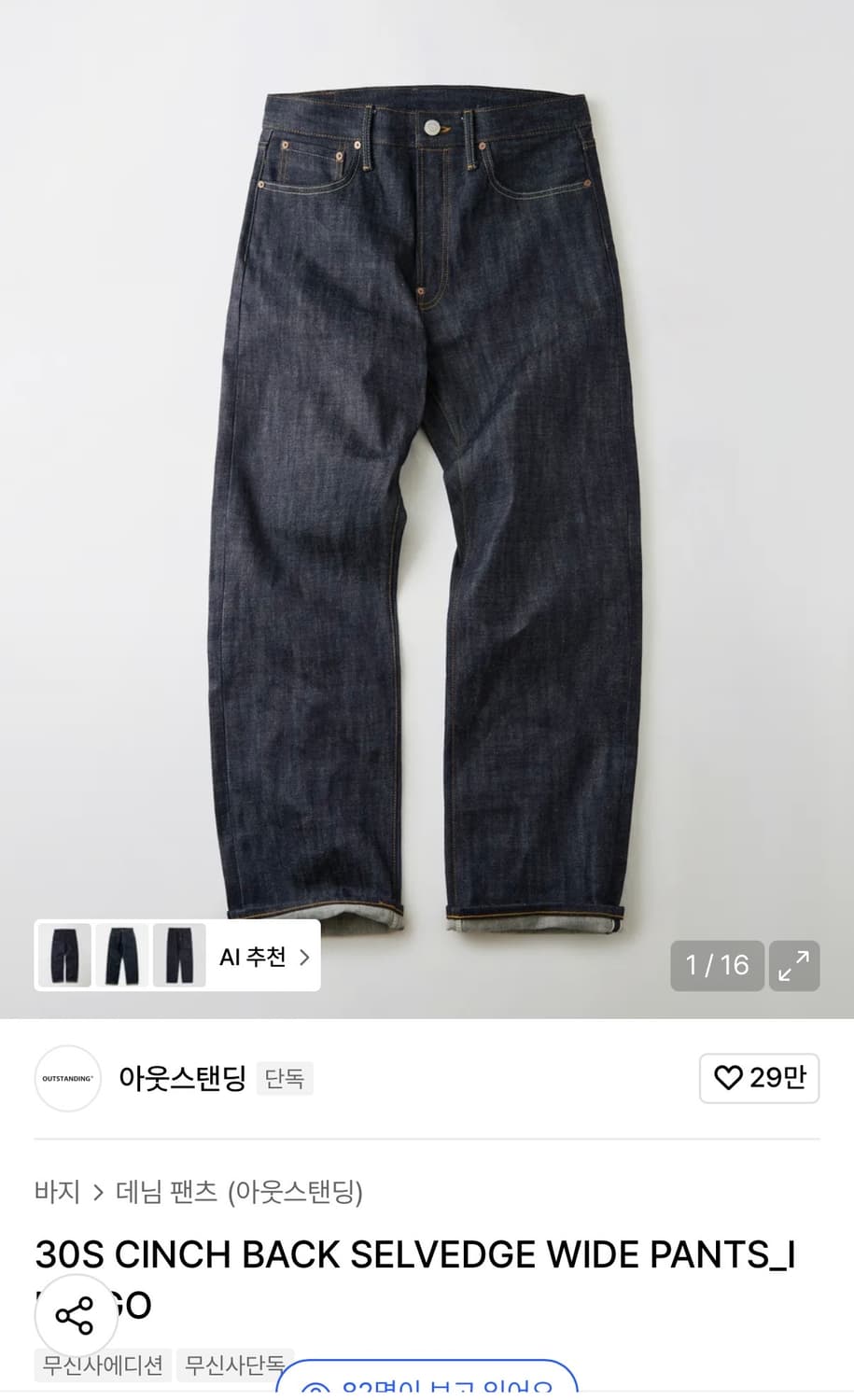Tap the share icon below the product title

click(x=75, y=1315)
